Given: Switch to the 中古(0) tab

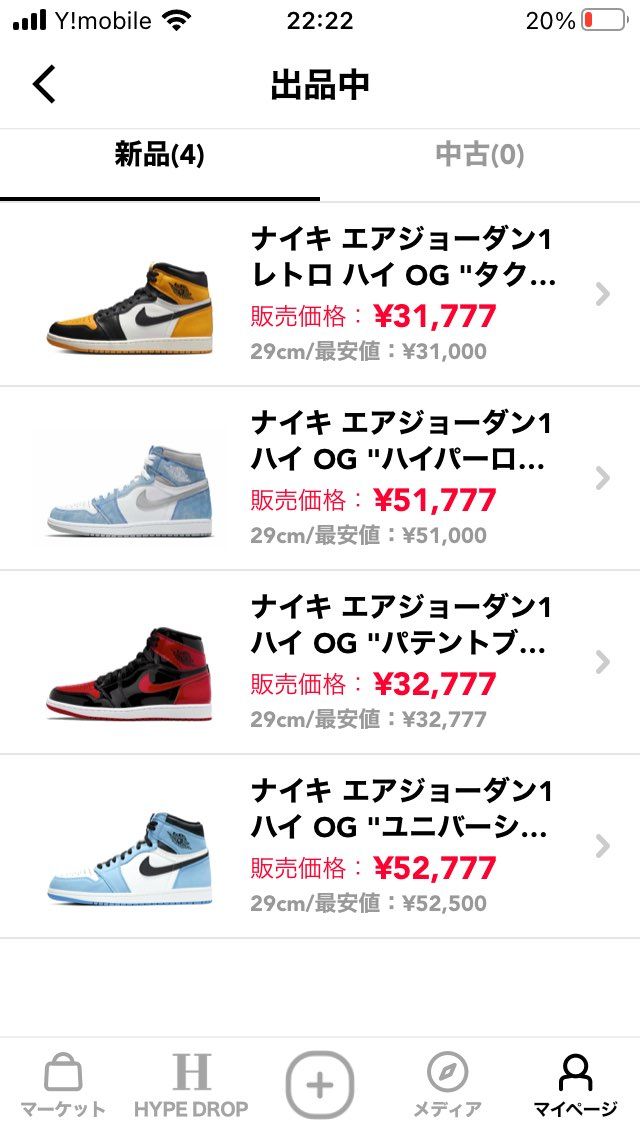Looking at the screenshot, I should click(480, 156).
